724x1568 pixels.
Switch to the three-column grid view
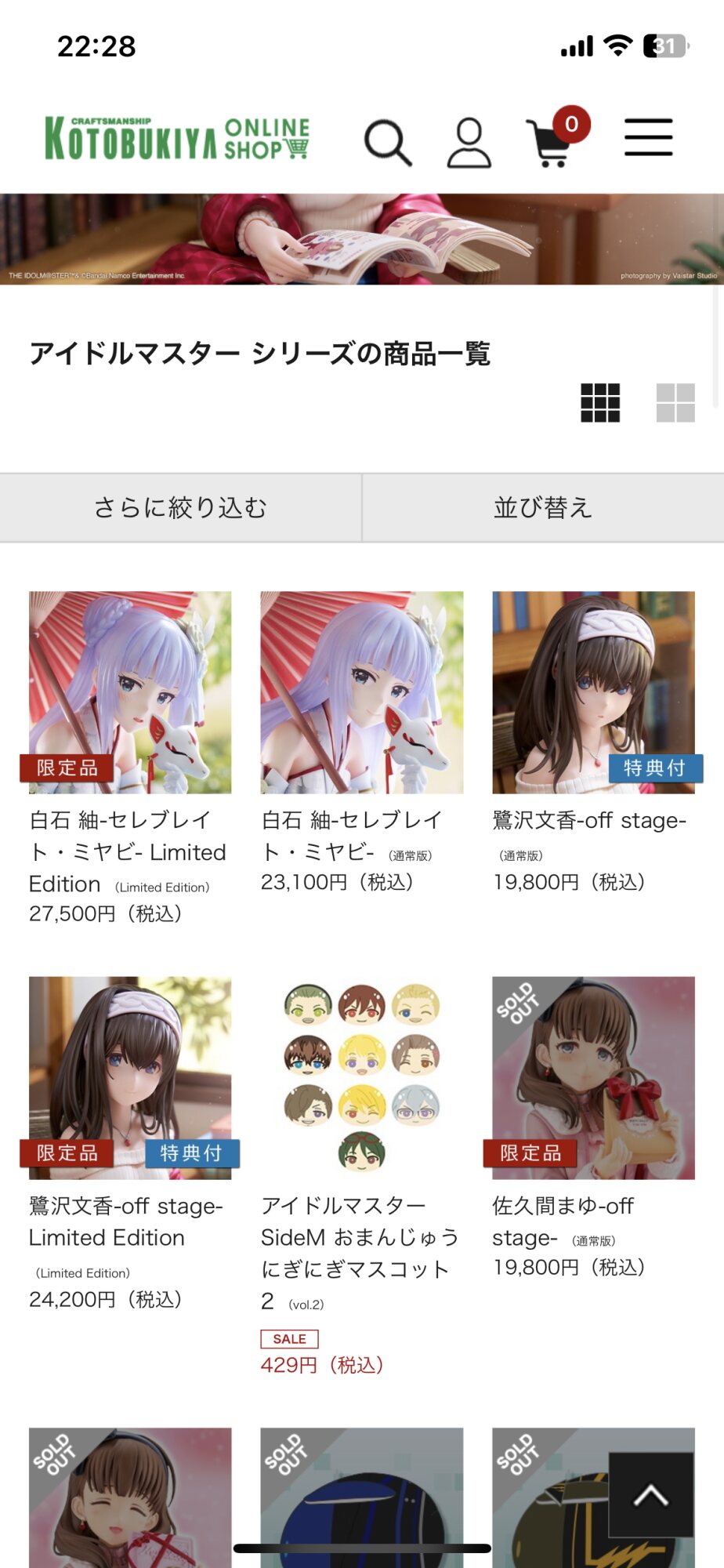point(600,403)
